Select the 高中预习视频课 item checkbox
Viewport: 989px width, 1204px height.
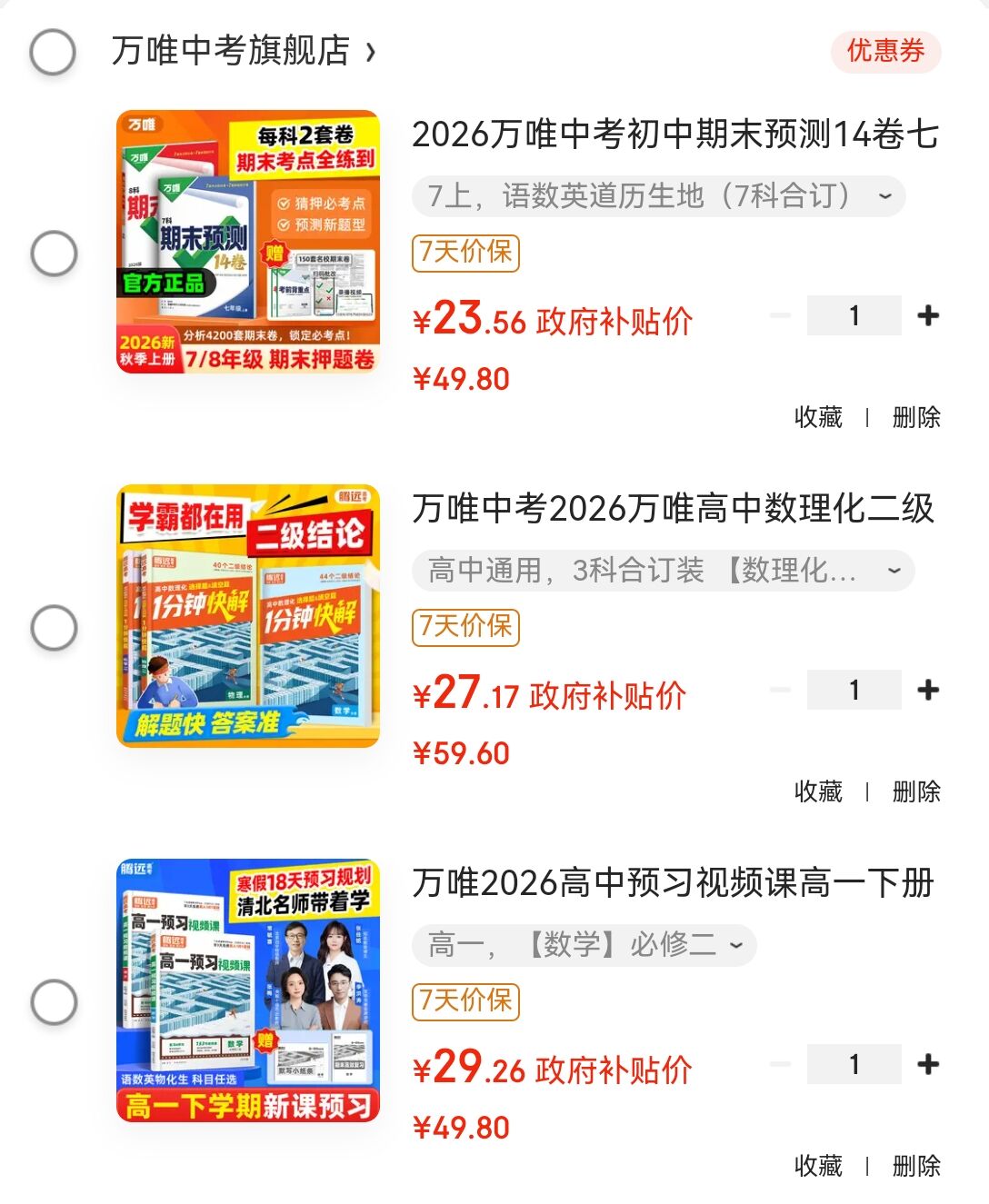pos(54,1002)
